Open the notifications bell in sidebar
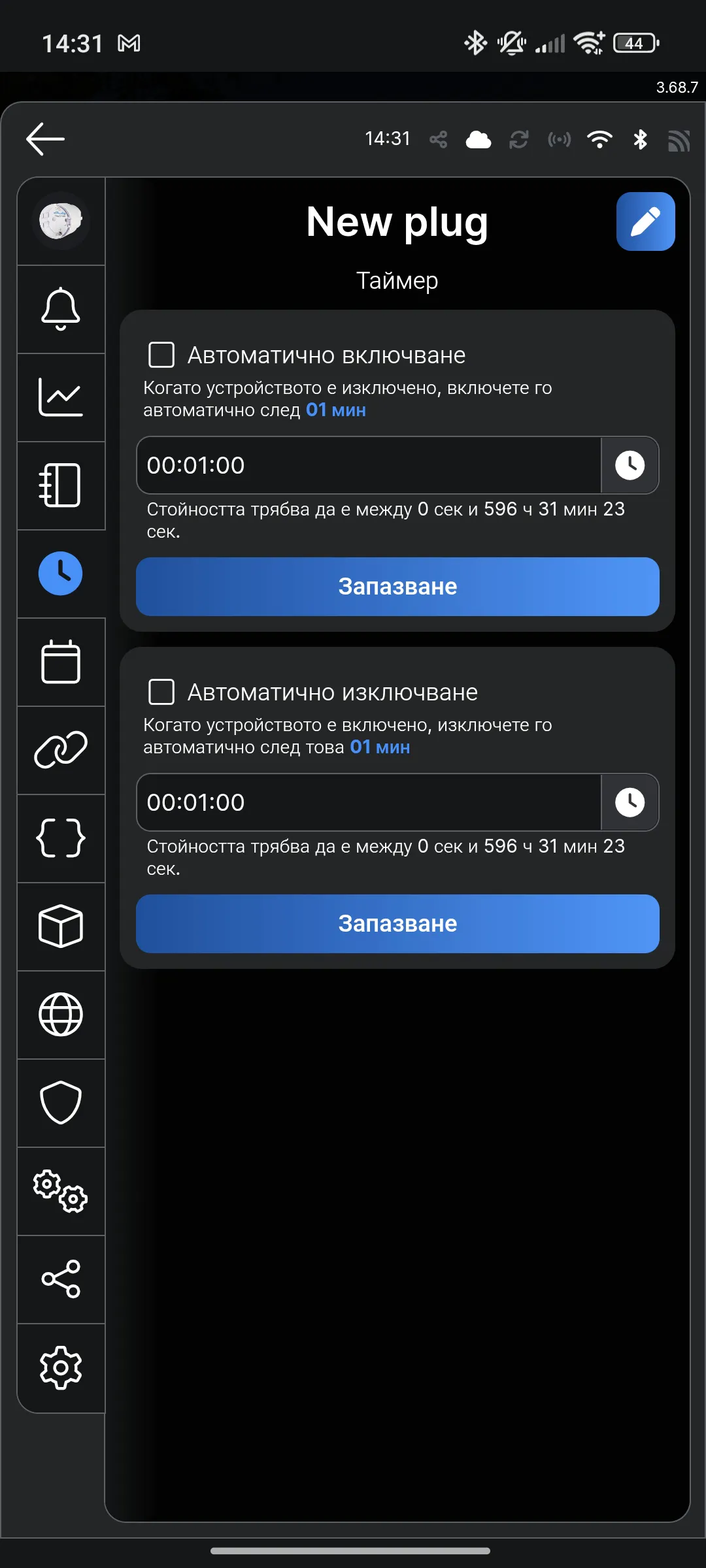706x1568 pixels. (61, 309)
